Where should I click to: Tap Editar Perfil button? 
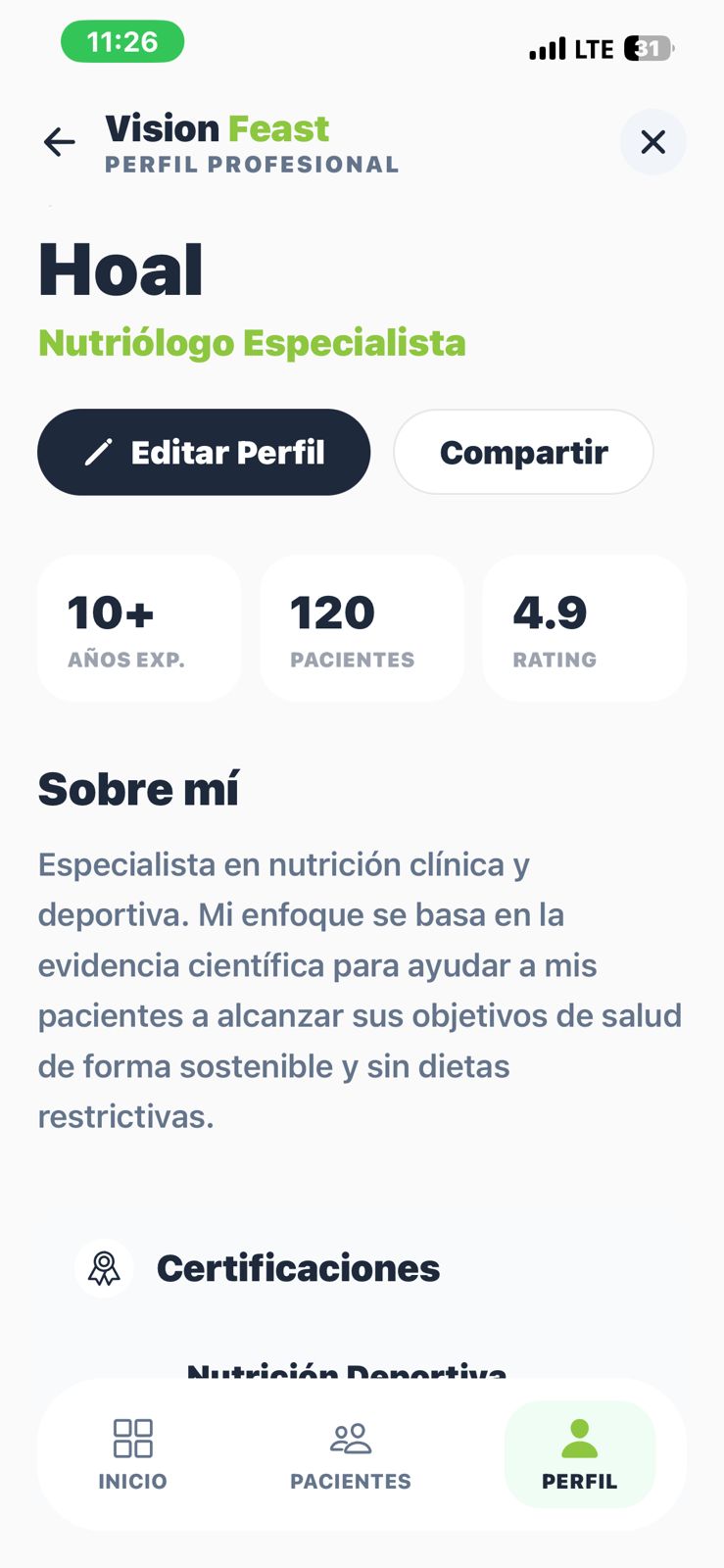click(x=204, y=452)
